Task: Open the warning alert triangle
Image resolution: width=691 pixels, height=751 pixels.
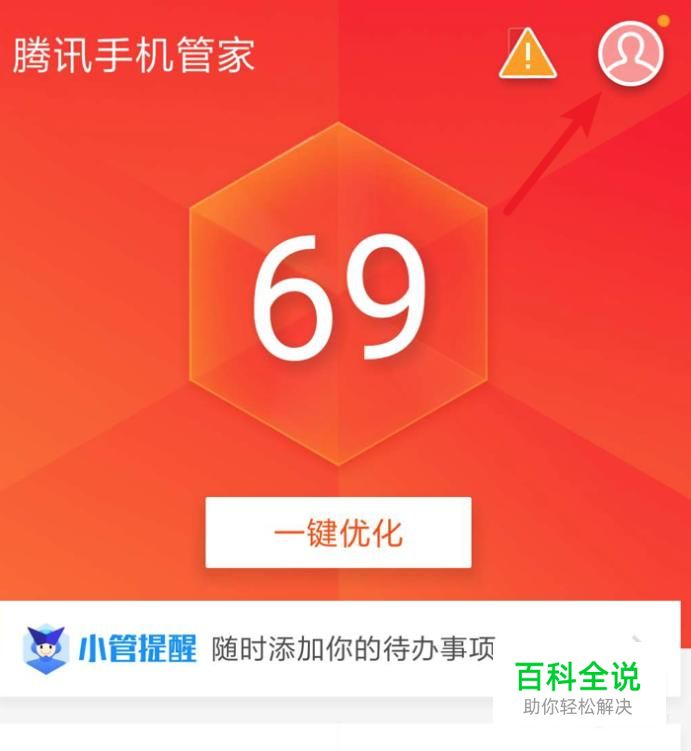Action: (527, 53)
